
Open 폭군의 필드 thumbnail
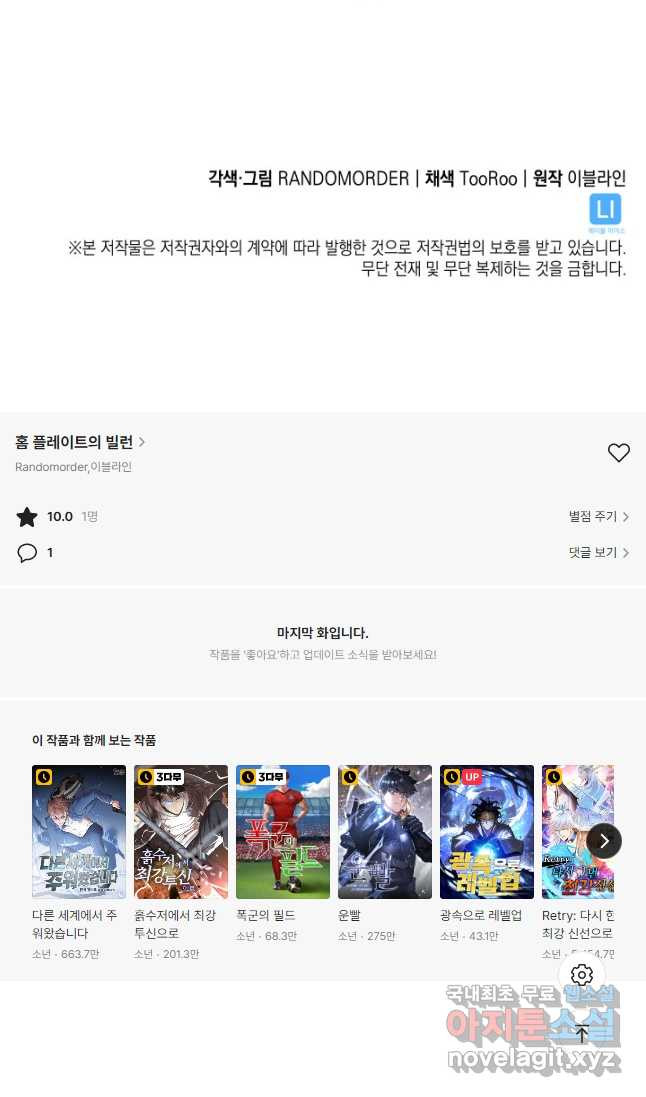coord(283,832)
